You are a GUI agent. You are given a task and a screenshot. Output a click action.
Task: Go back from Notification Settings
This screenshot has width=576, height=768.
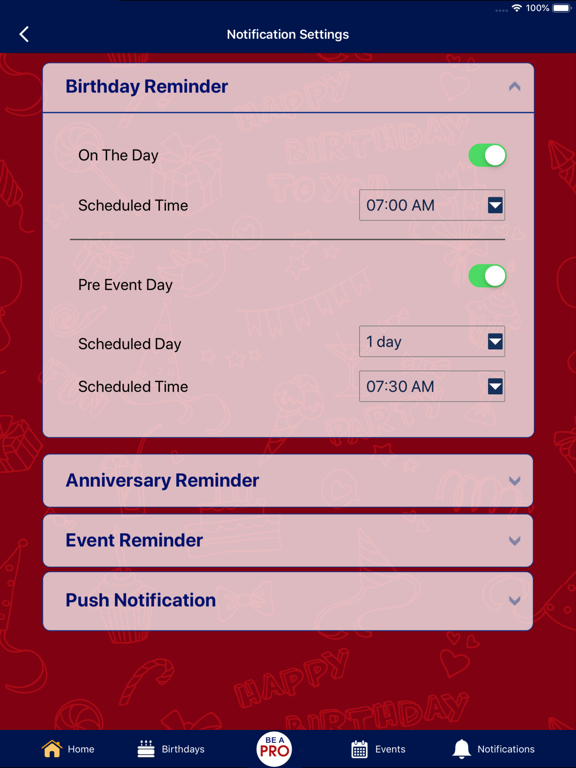tap(24, 34)
